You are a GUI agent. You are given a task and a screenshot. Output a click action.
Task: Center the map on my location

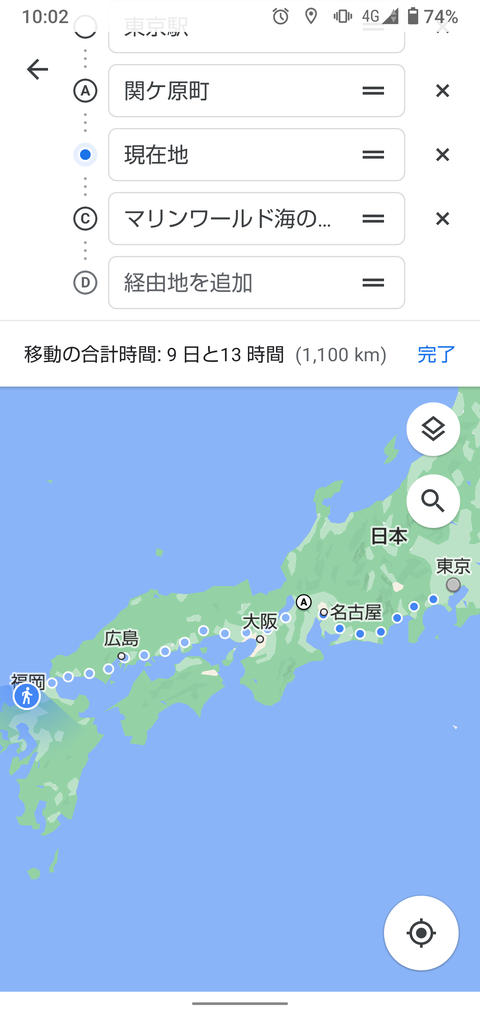pos(421,933)
